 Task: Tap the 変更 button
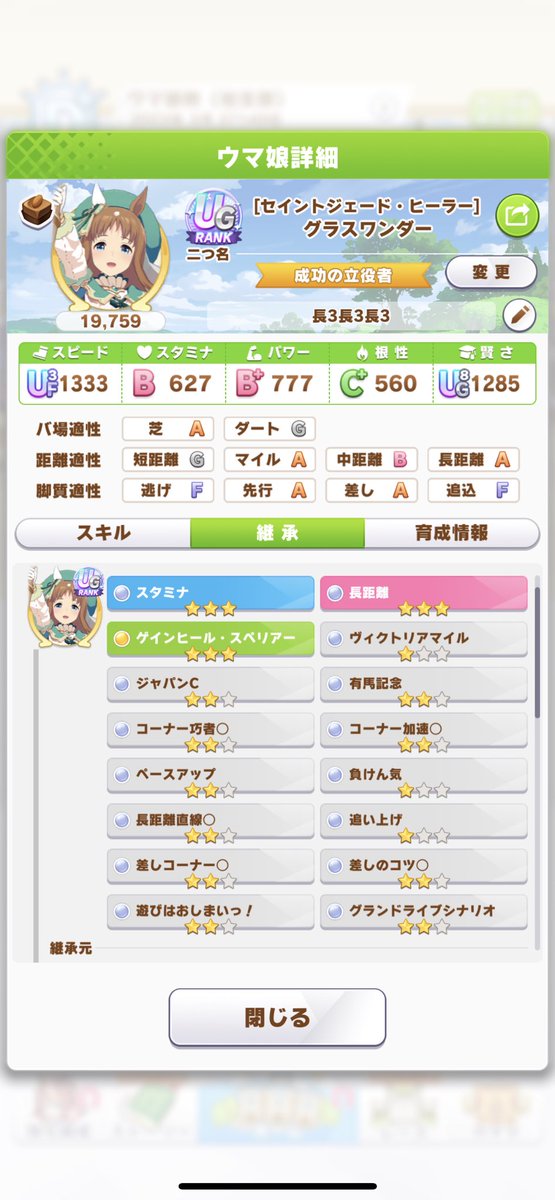pos(491,272)
